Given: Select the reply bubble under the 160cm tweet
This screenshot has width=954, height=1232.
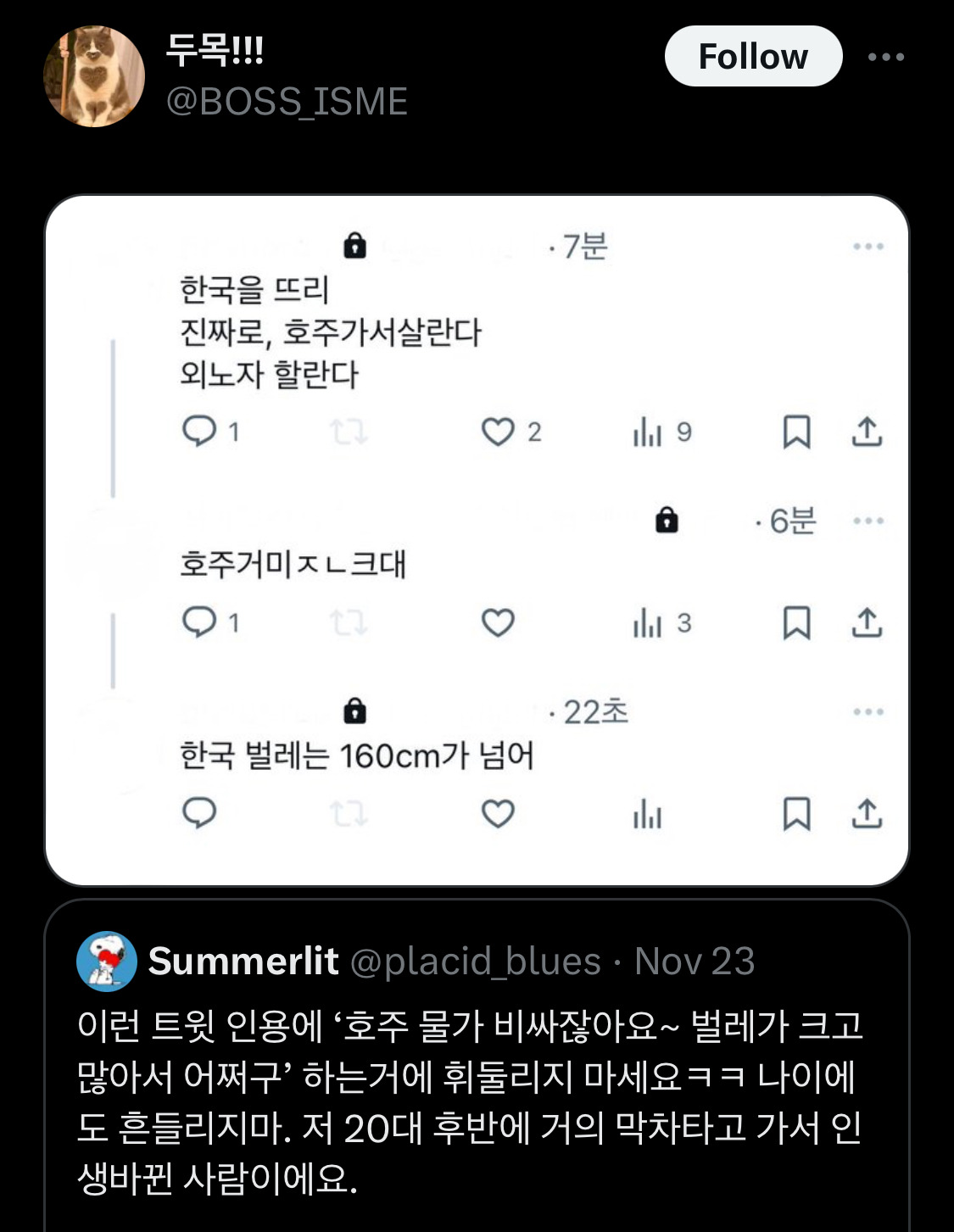Looking at the screenshot, I should (x=201, y=814).
